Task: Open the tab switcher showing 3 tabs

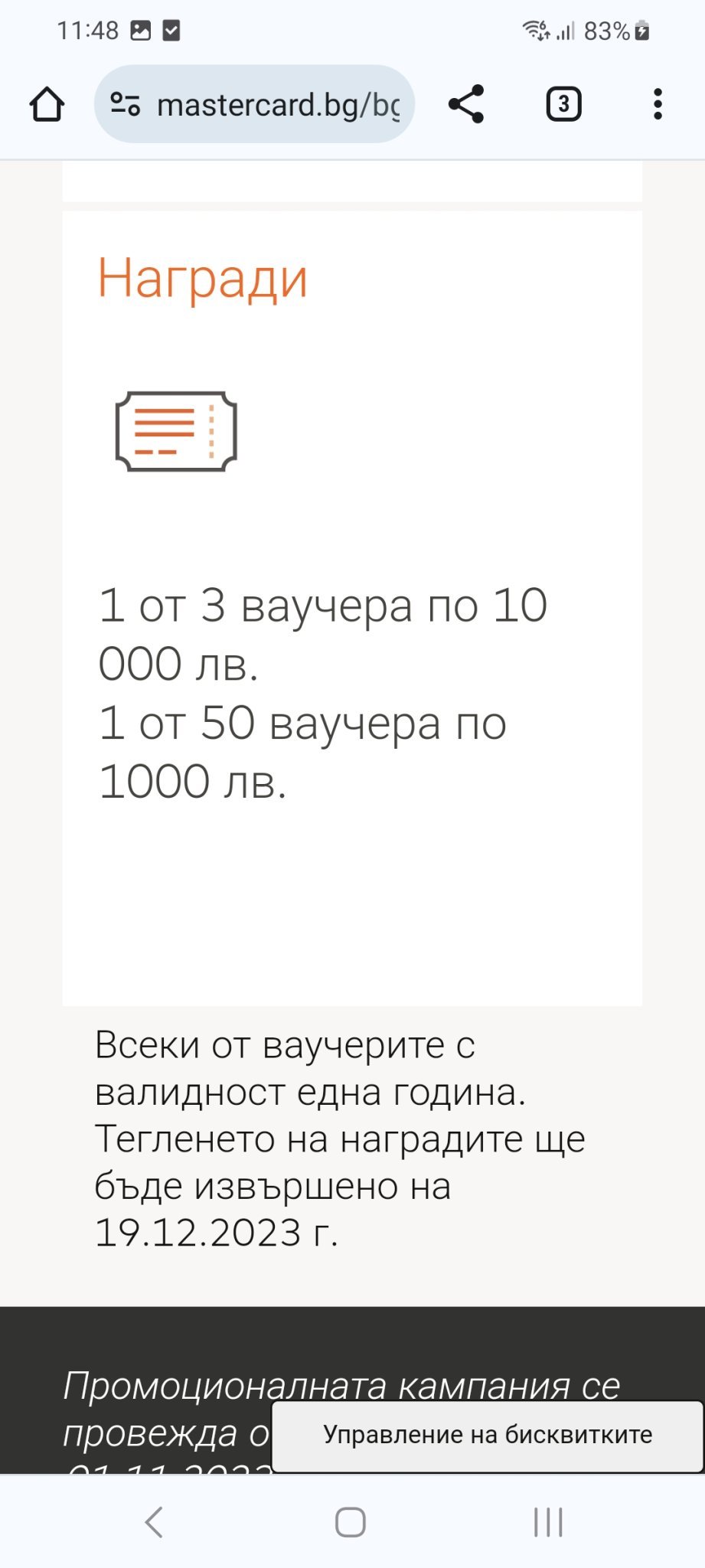Action: 563,104
